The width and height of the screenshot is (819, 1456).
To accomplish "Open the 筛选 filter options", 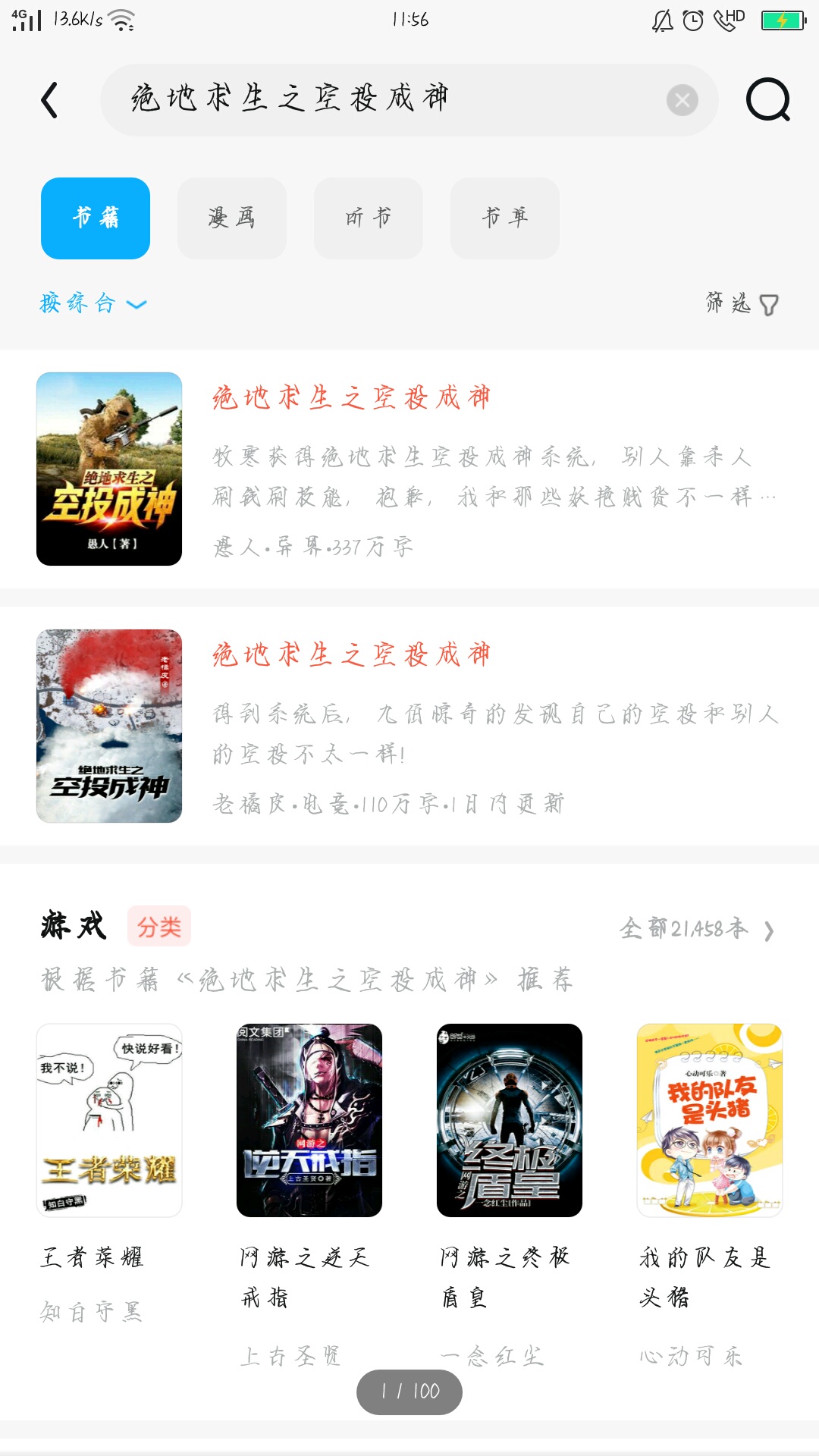I will [742, 304].
